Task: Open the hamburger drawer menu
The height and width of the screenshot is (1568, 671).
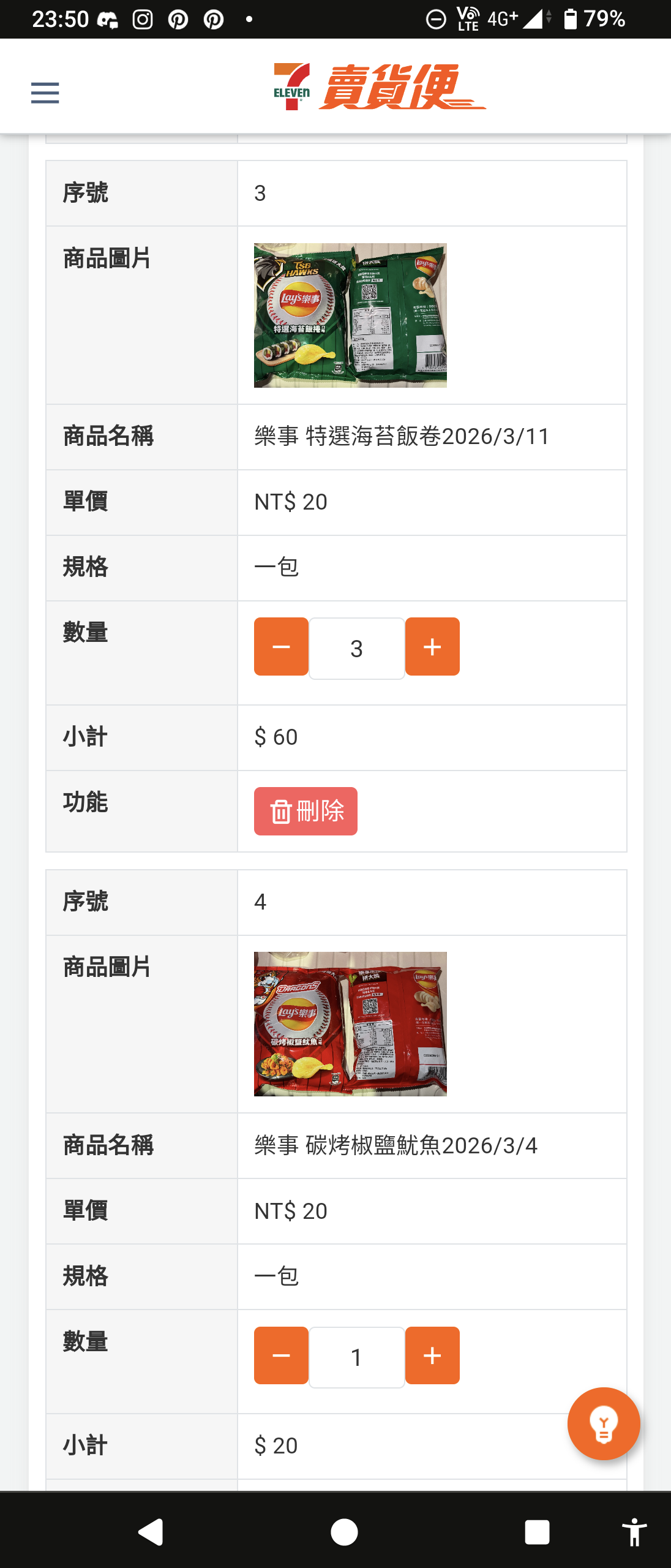Action: pyautogui.click(x=45, y=93)
